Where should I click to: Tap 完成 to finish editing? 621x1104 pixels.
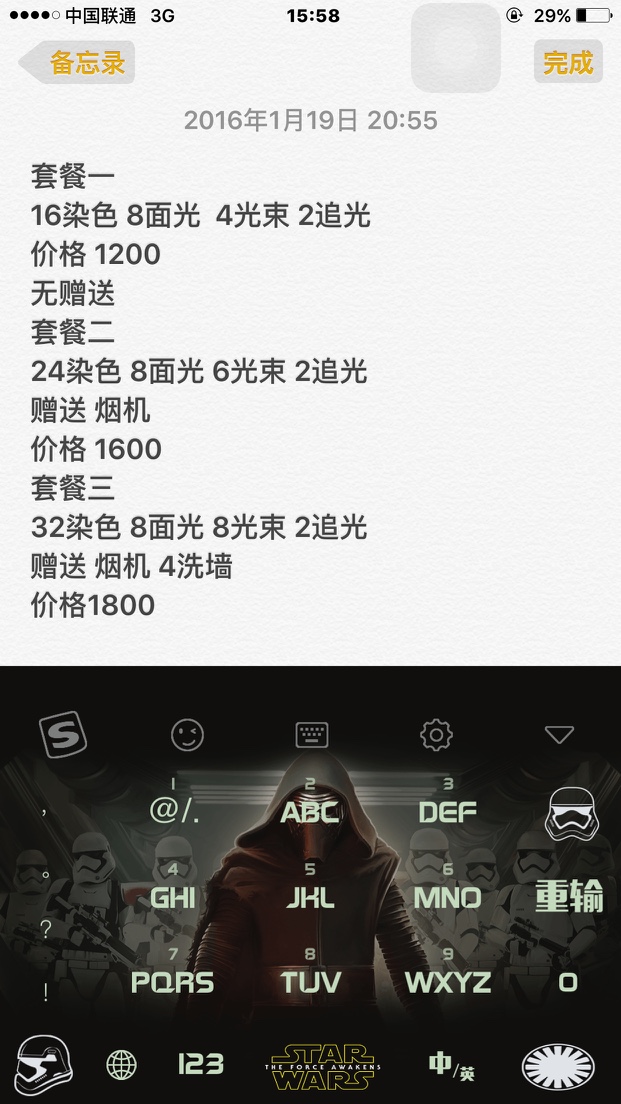tap(567, 63)
